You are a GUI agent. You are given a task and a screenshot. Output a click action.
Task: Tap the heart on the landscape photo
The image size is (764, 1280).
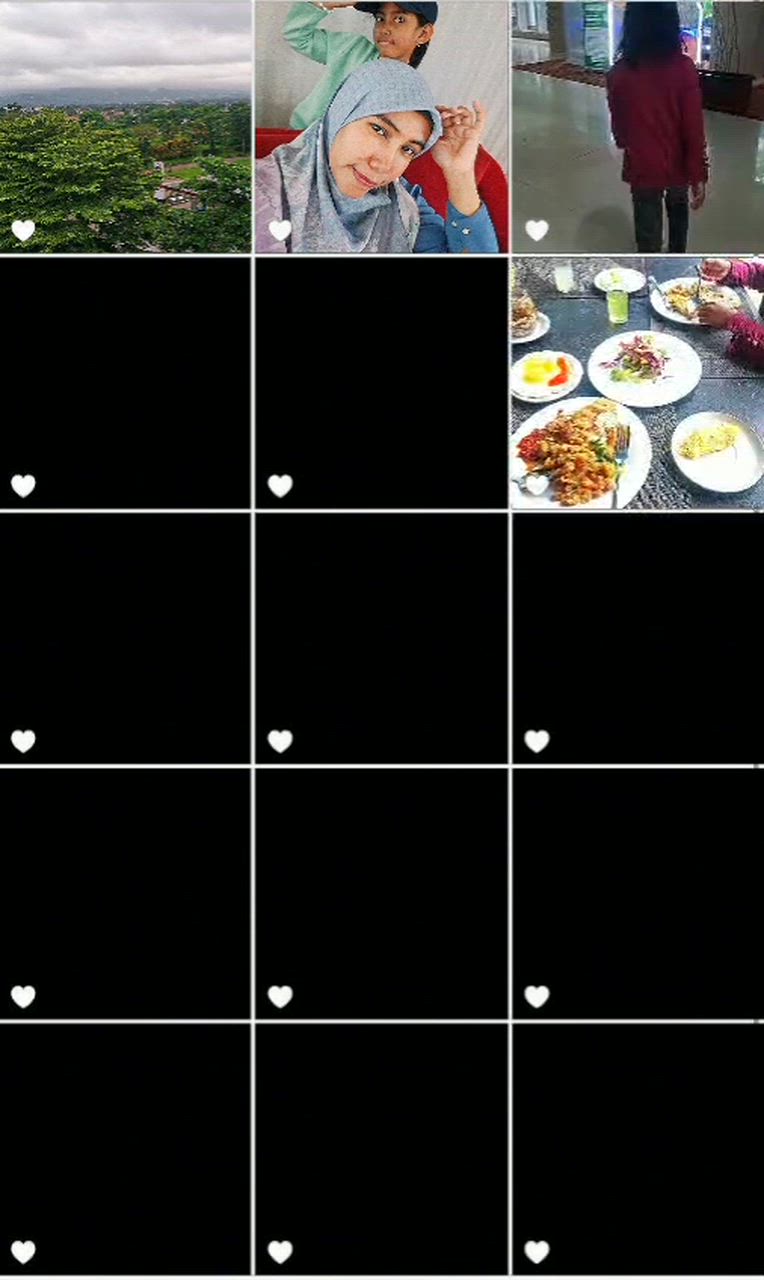pos(23,231)
